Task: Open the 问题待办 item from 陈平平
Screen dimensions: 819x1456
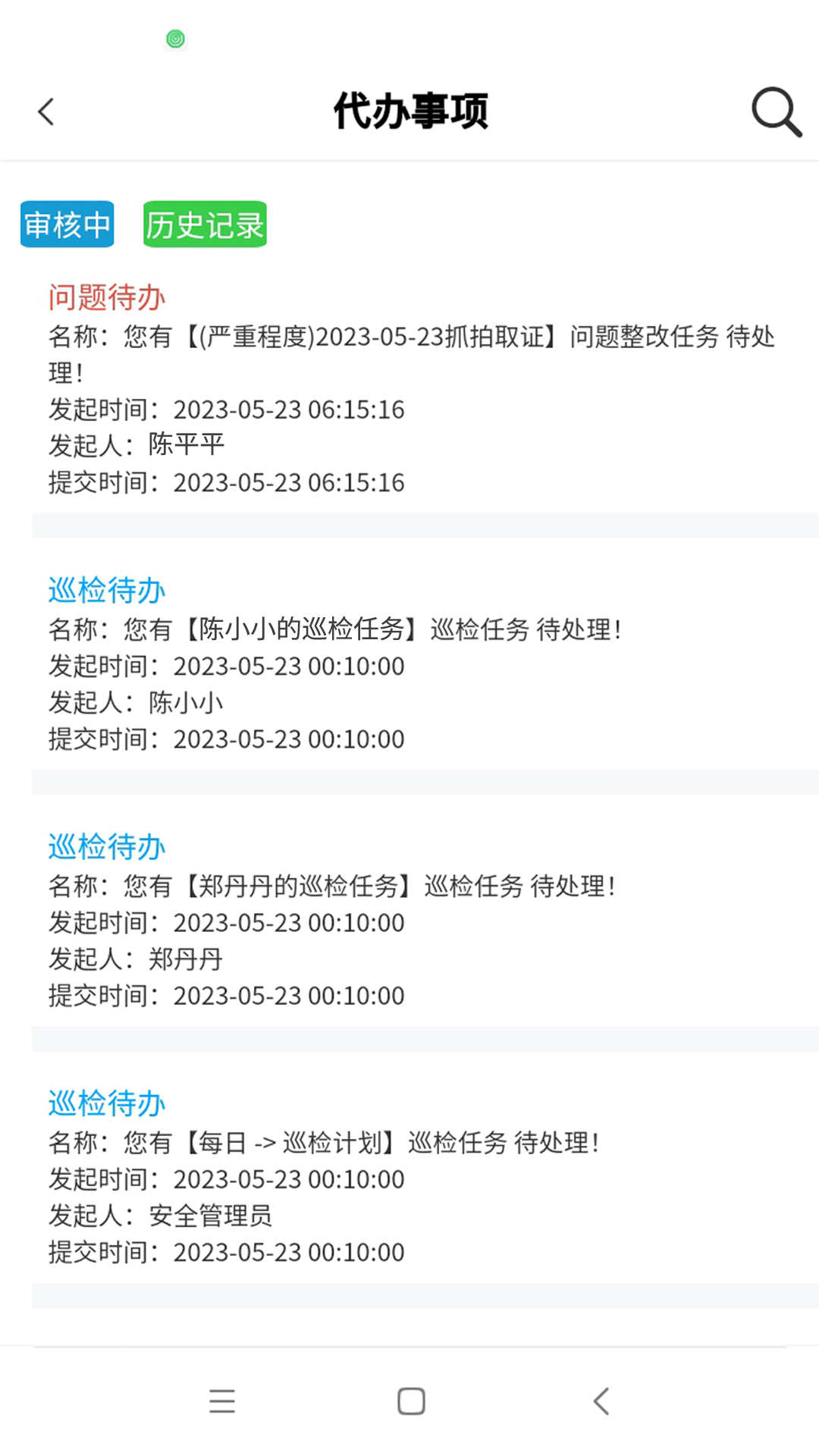Action: pos(409,388)
